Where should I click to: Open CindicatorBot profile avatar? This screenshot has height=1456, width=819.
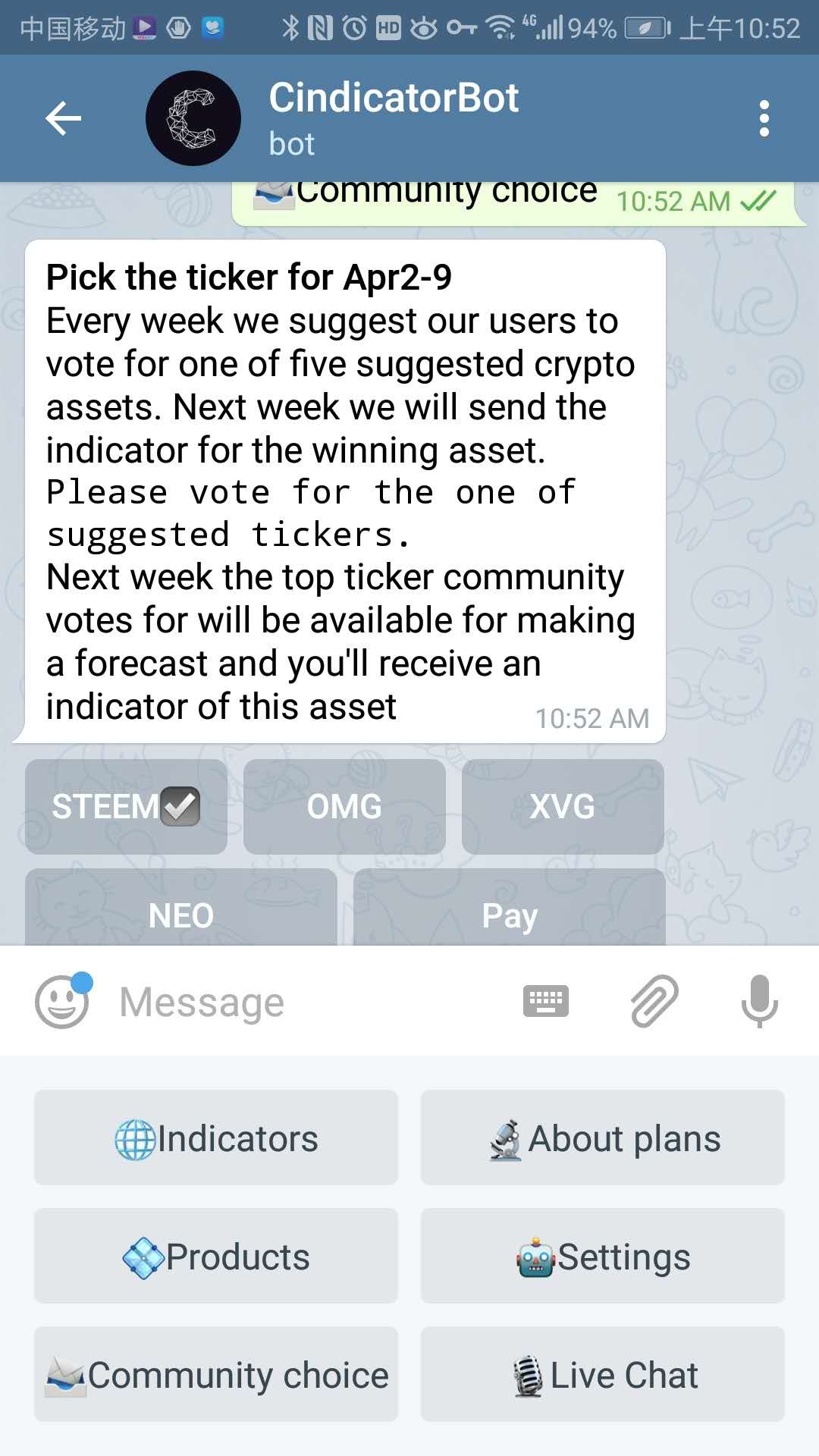(x=193, y=118)
